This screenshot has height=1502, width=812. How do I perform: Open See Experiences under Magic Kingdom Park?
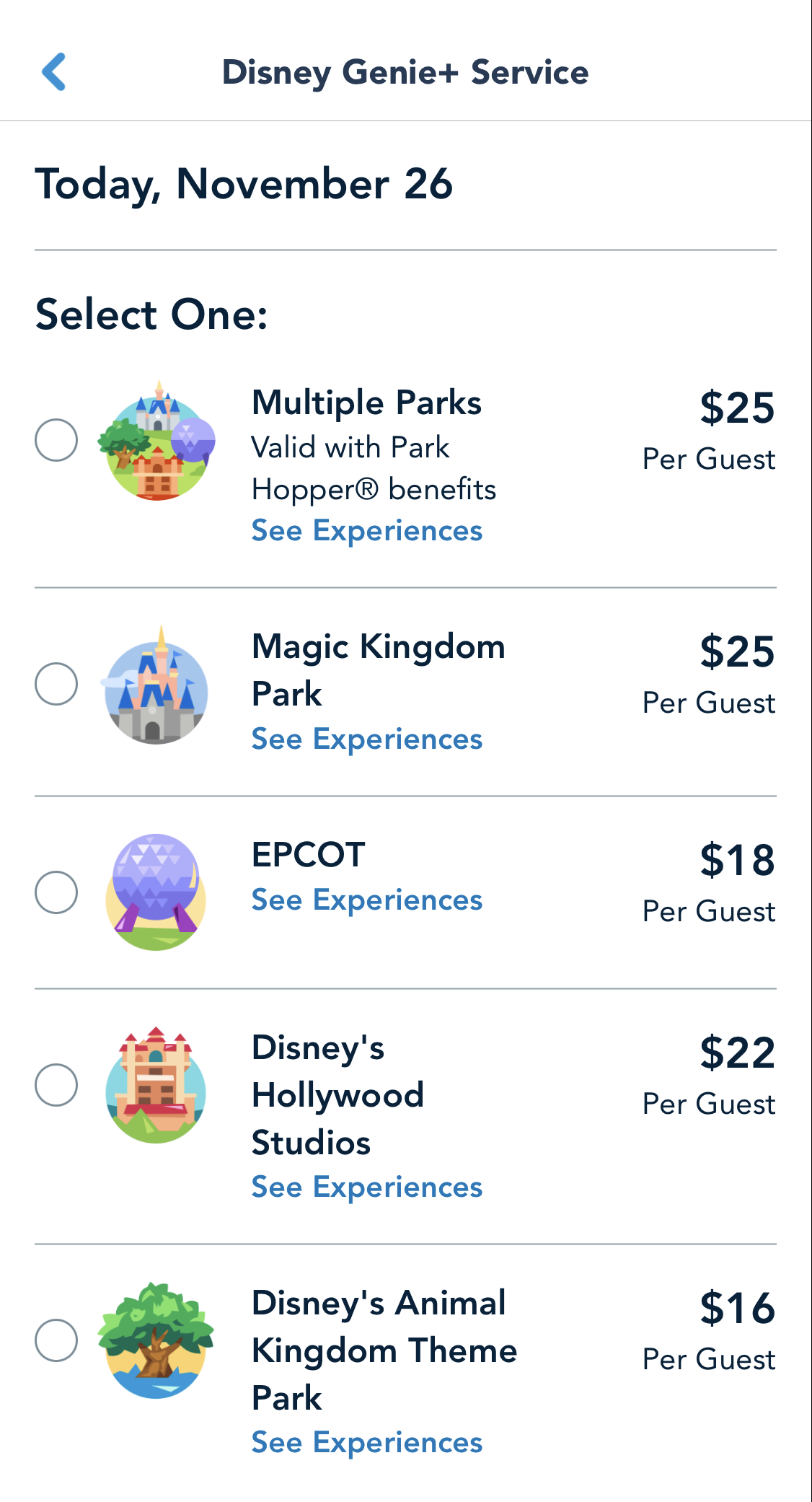pos(366,739)
